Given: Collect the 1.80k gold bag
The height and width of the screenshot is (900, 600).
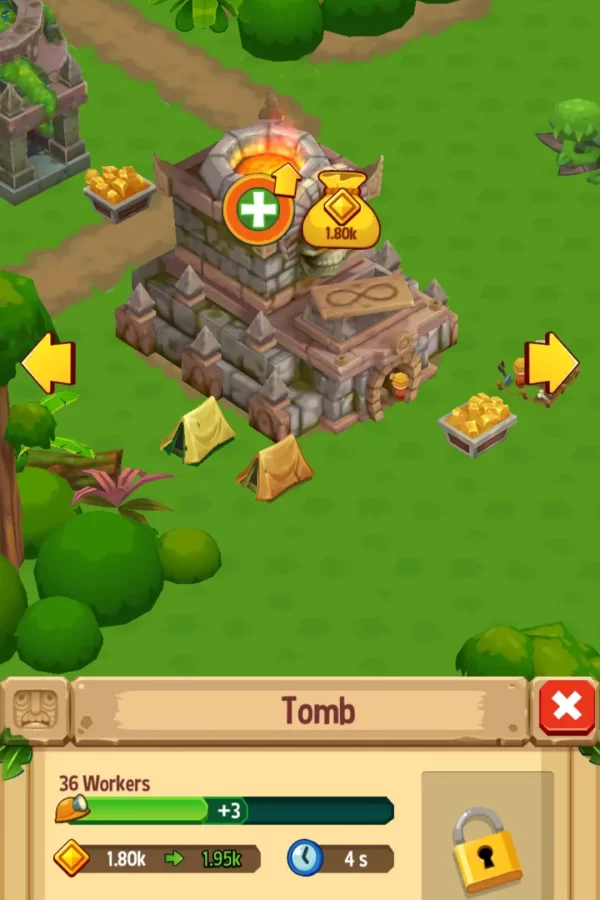Looking at the screenshot, I should click(x=341, y=212).
